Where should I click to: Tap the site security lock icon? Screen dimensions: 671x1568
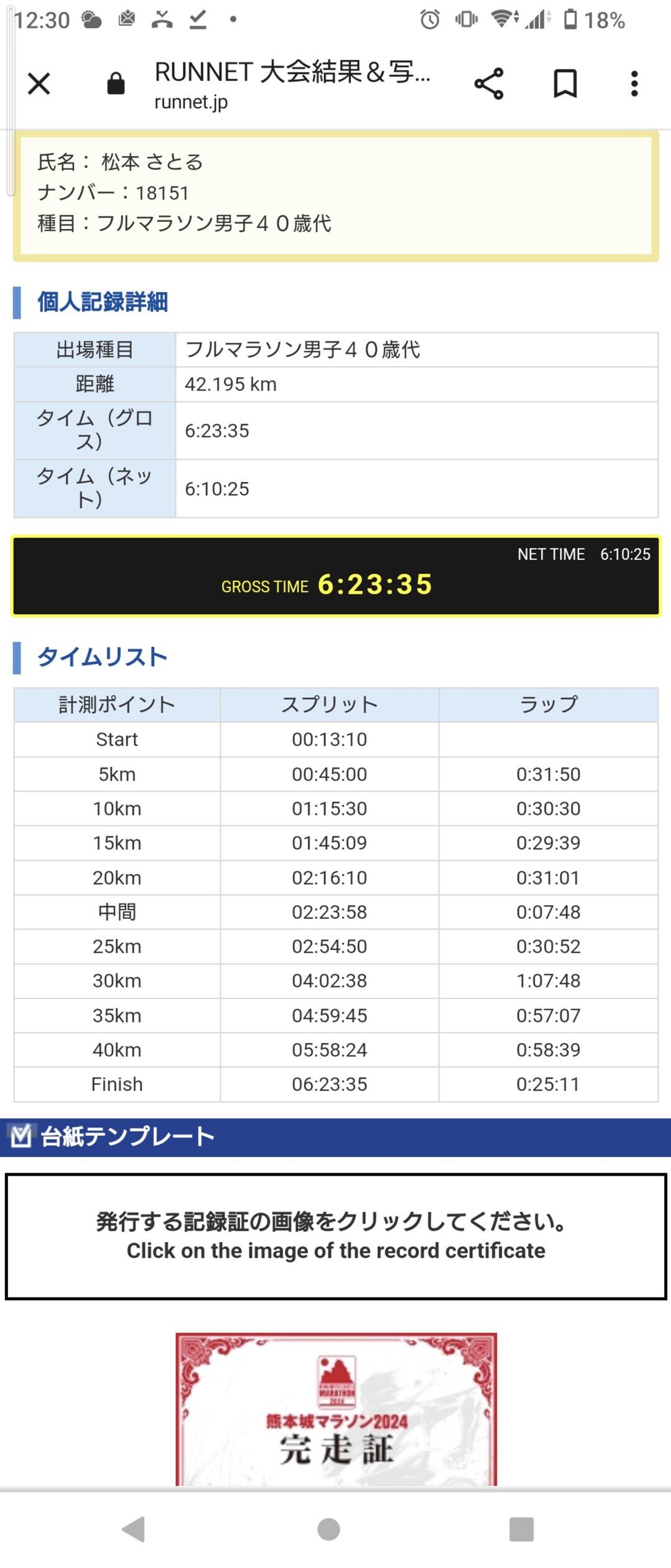(116, 84)
